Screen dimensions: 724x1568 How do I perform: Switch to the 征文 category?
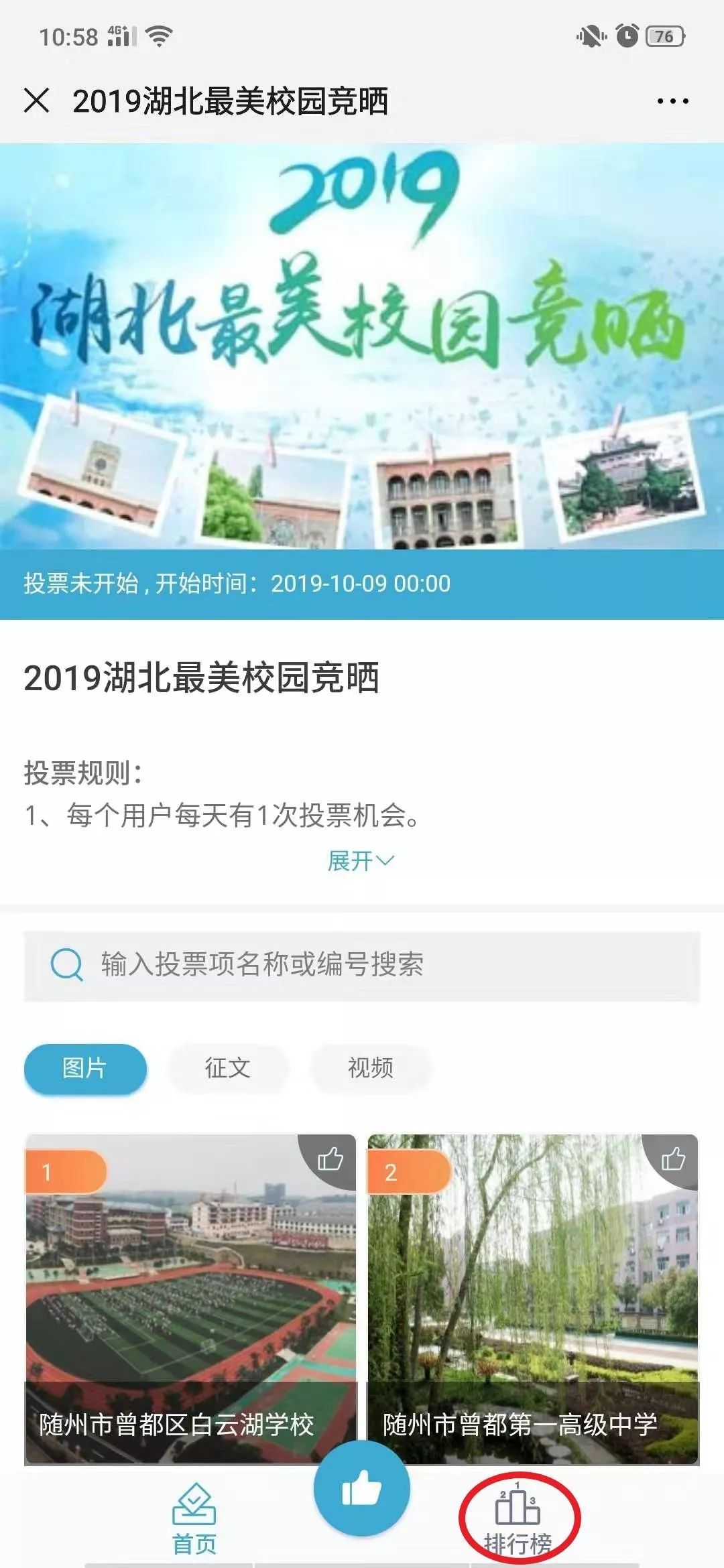(228, 1068)
